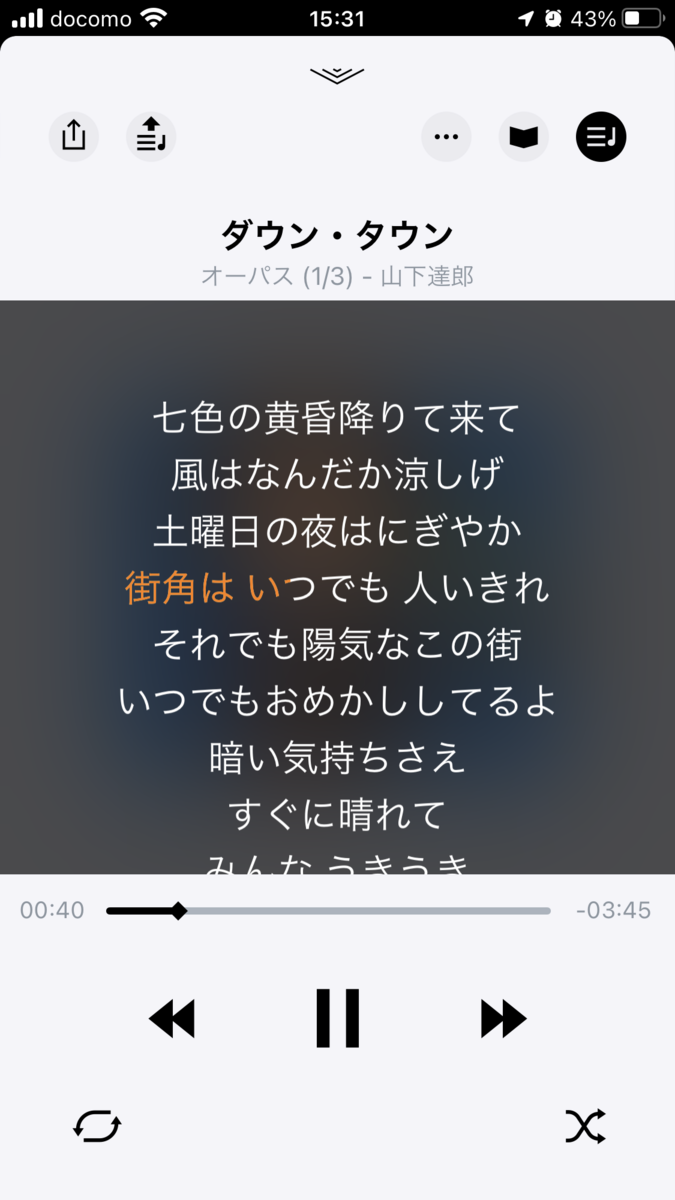The width and height of the screenshot is (675, 1200).
Task: Toggle shuffle mode
Action: click(x=585, y=1127)
